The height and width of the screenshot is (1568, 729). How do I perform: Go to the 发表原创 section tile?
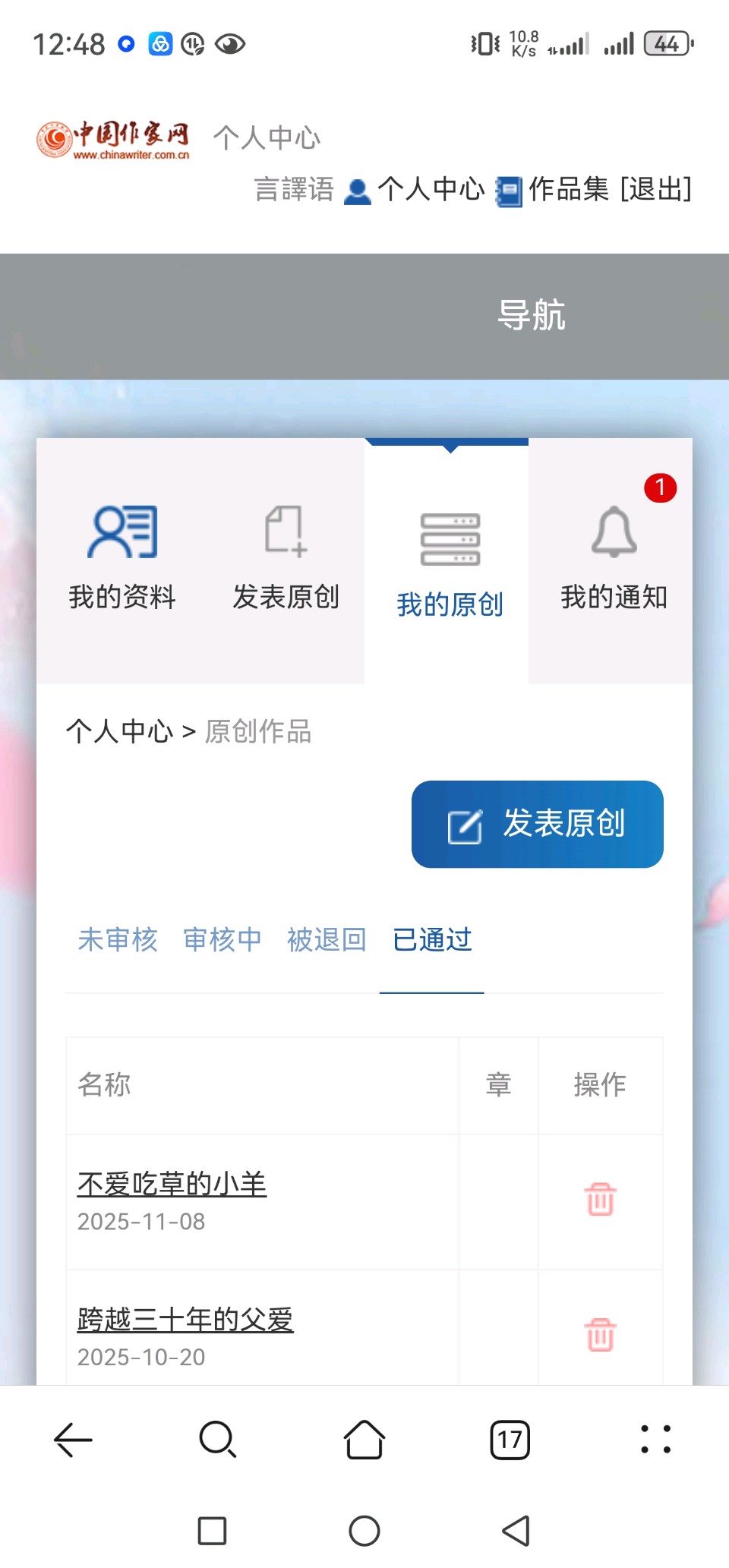click(286, 560)
